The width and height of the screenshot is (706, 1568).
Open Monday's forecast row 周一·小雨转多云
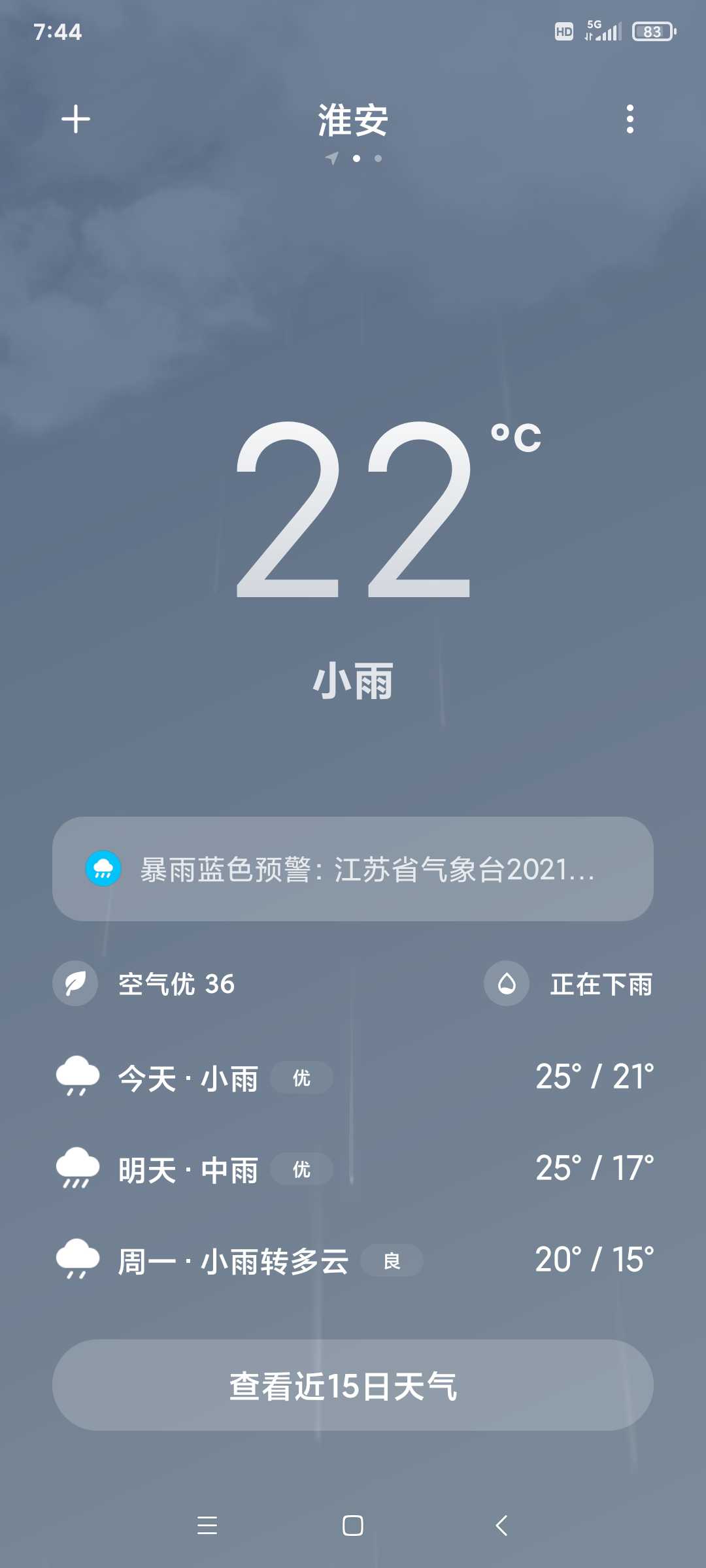(x=353, y=1260)
